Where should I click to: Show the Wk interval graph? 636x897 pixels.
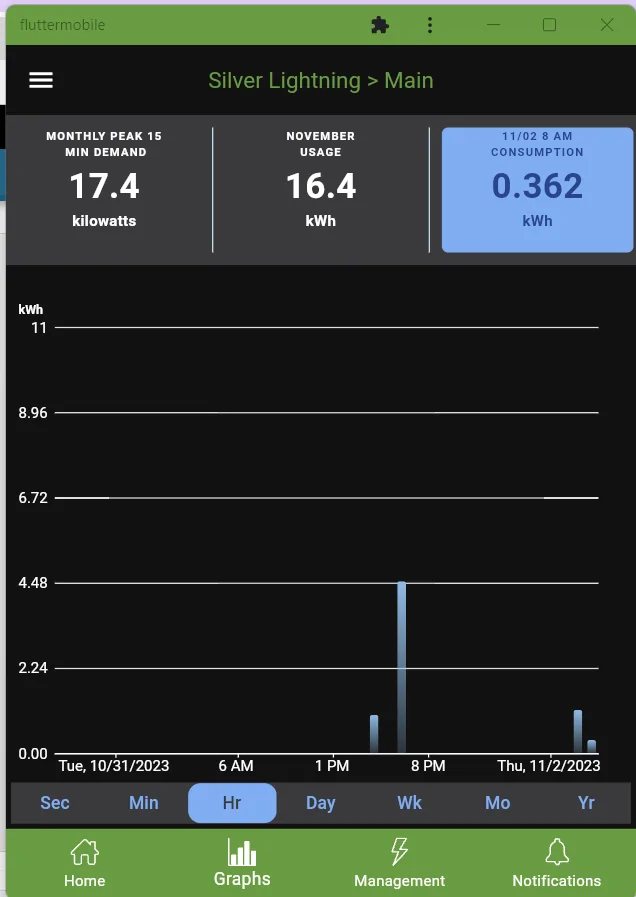coord(409,803)
